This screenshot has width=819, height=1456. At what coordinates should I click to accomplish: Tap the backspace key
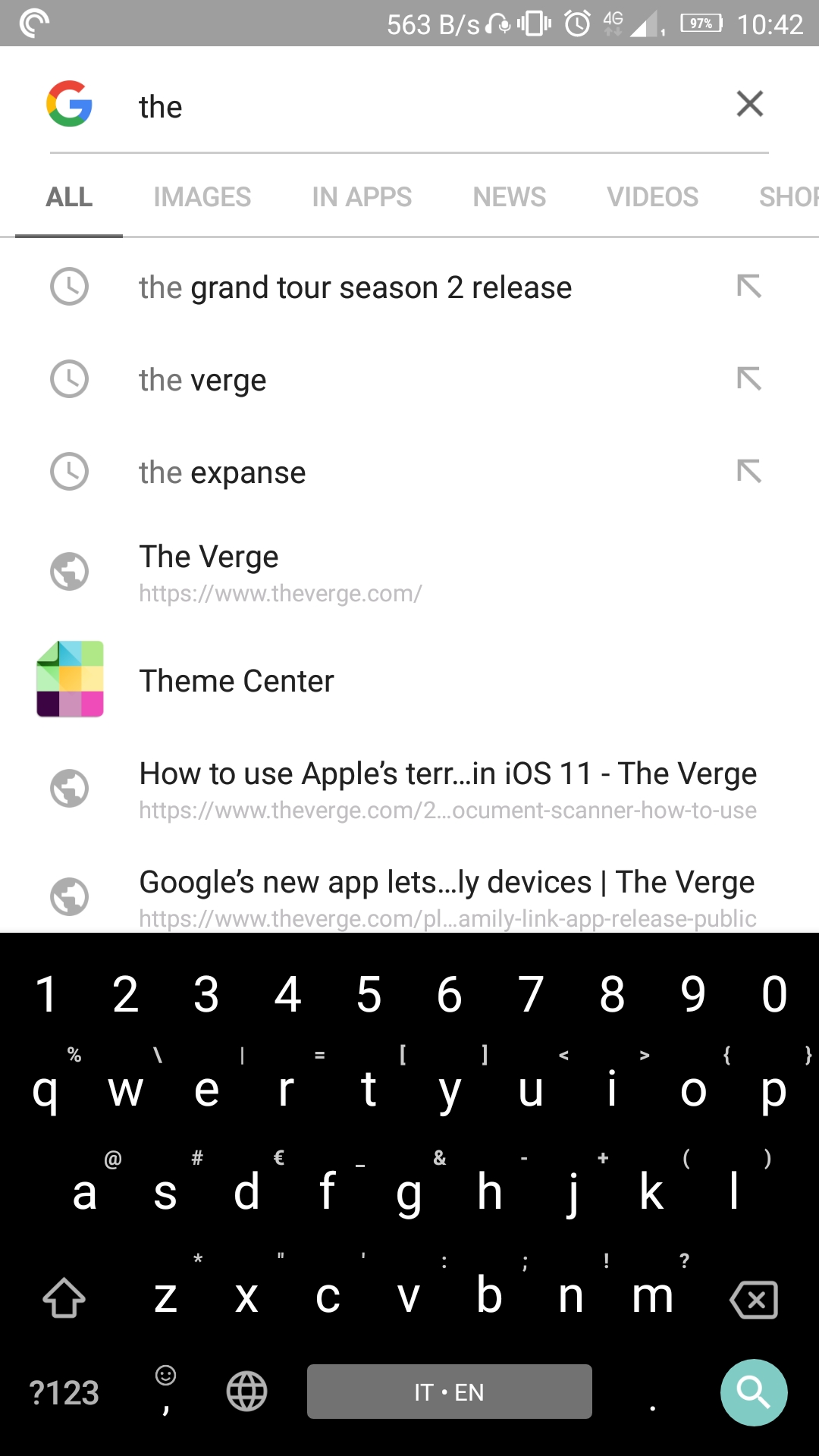click(x=754, y=1300)
